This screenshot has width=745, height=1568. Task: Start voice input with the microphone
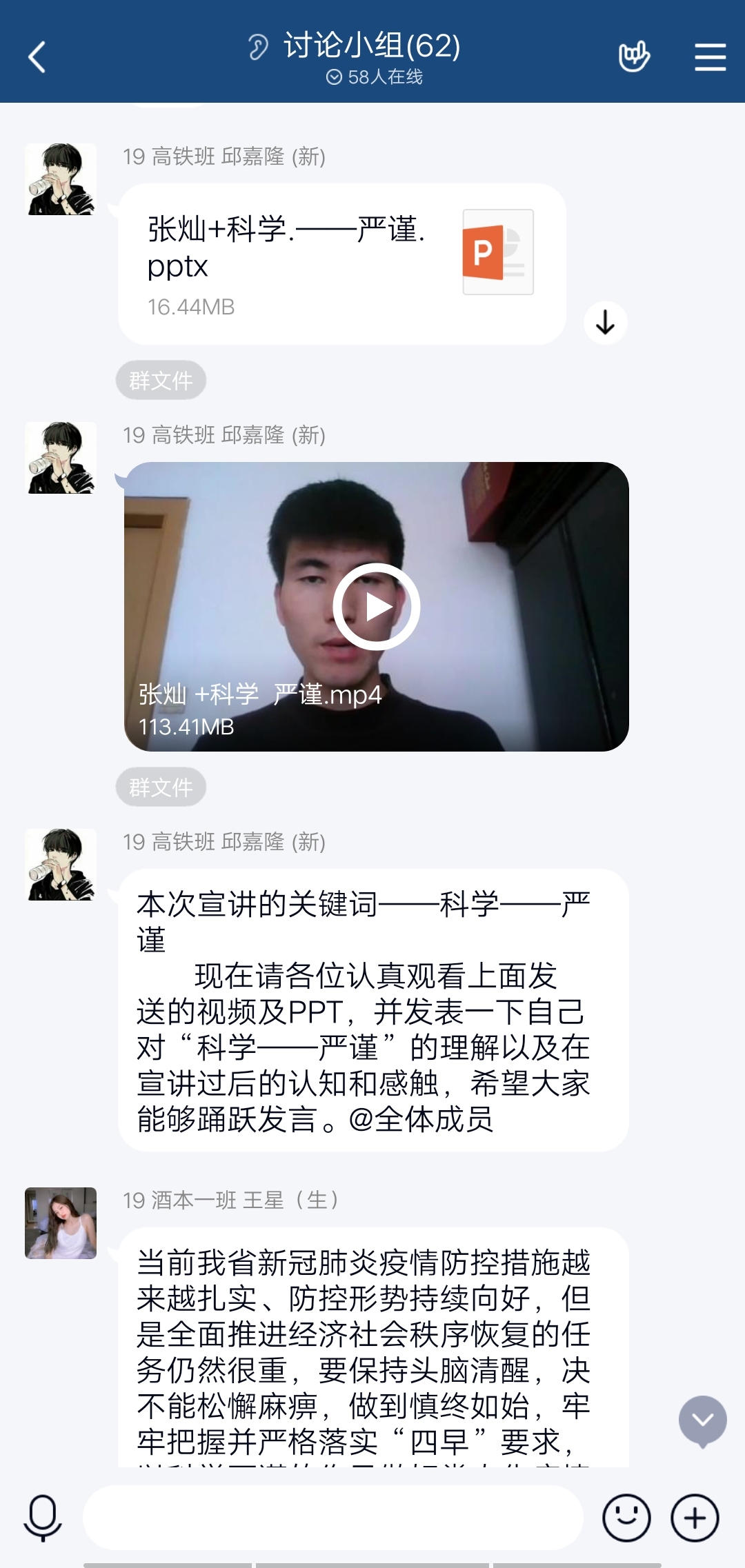point(43,1518)
